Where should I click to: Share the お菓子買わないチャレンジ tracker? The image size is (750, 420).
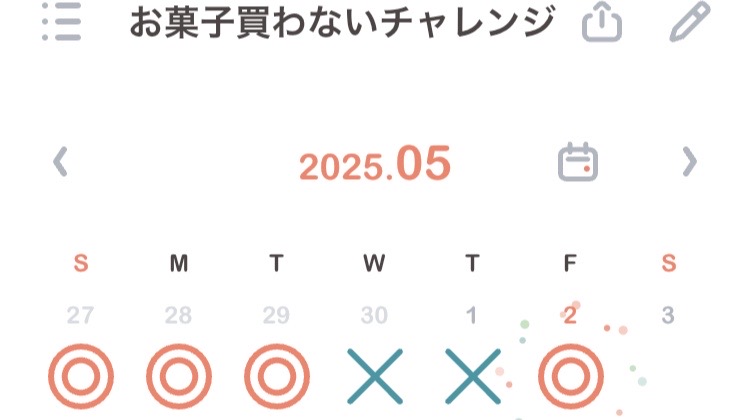(602, 22)
